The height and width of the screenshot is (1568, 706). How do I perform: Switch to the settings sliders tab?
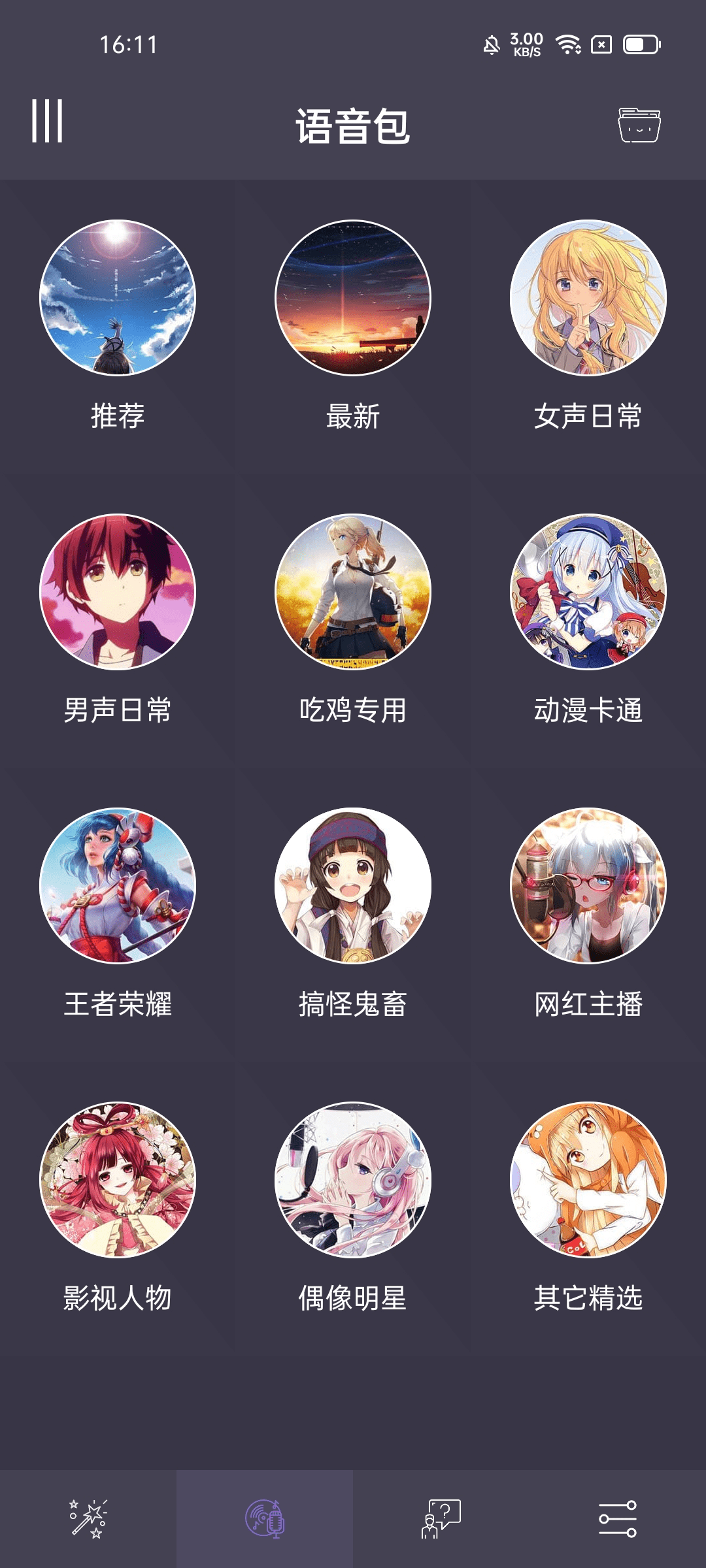point(618,1519)
